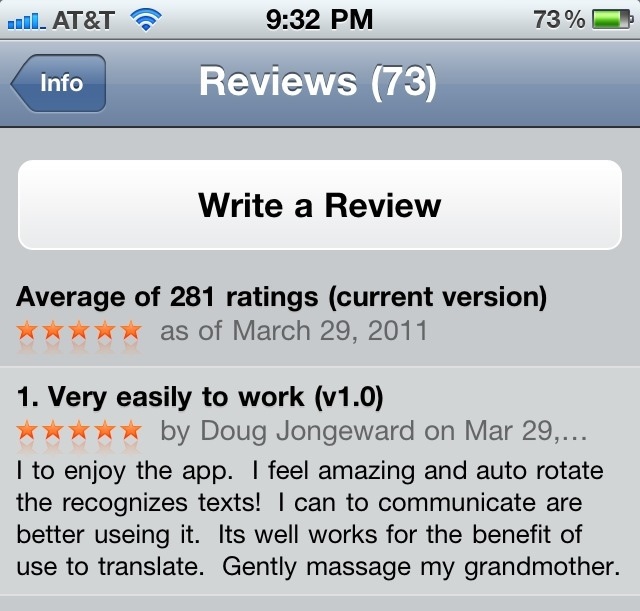640x611 pixels.
Task: Tap the Write a Review button
Action: (x=320, y=205)
